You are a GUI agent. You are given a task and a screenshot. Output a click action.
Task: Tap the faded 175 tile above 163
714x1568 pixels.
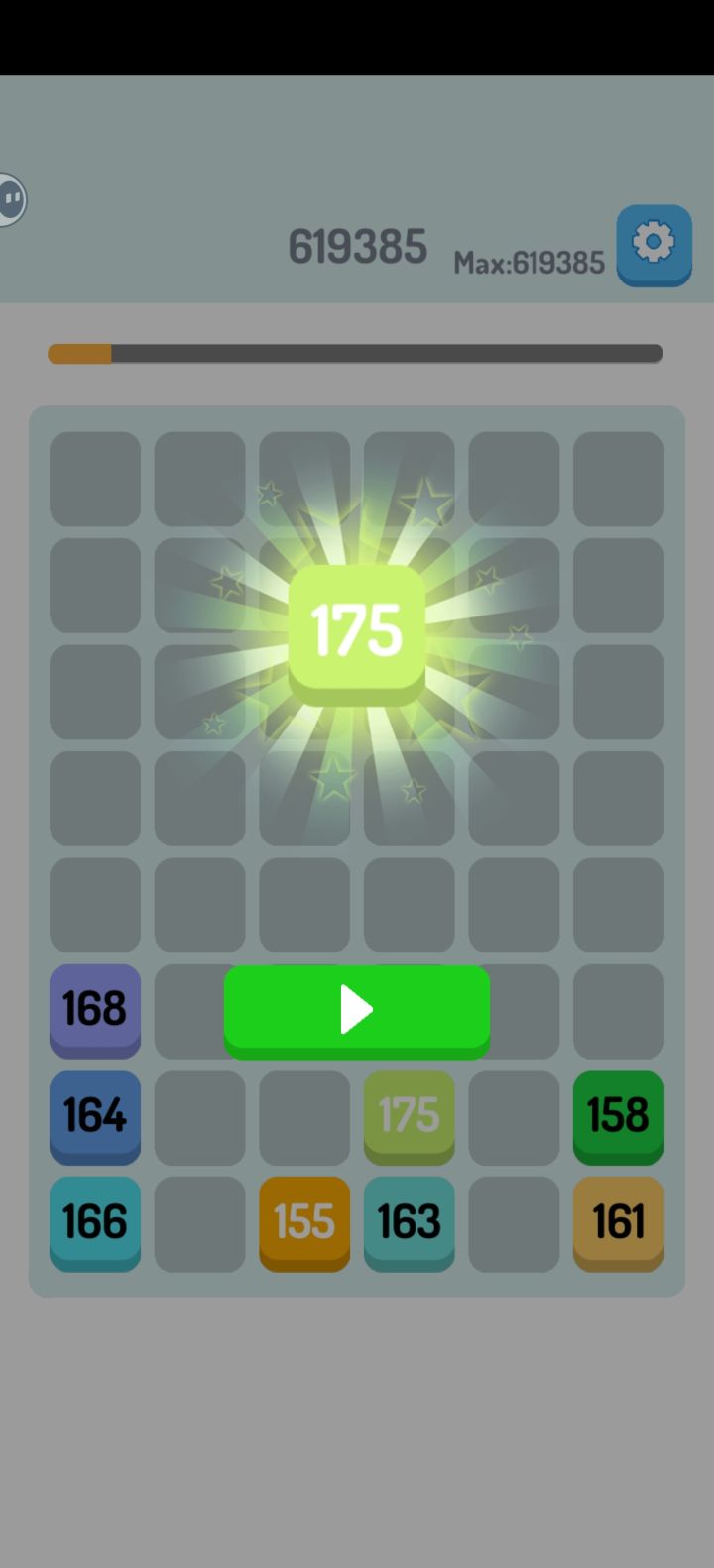click(x=409, y=1117)
